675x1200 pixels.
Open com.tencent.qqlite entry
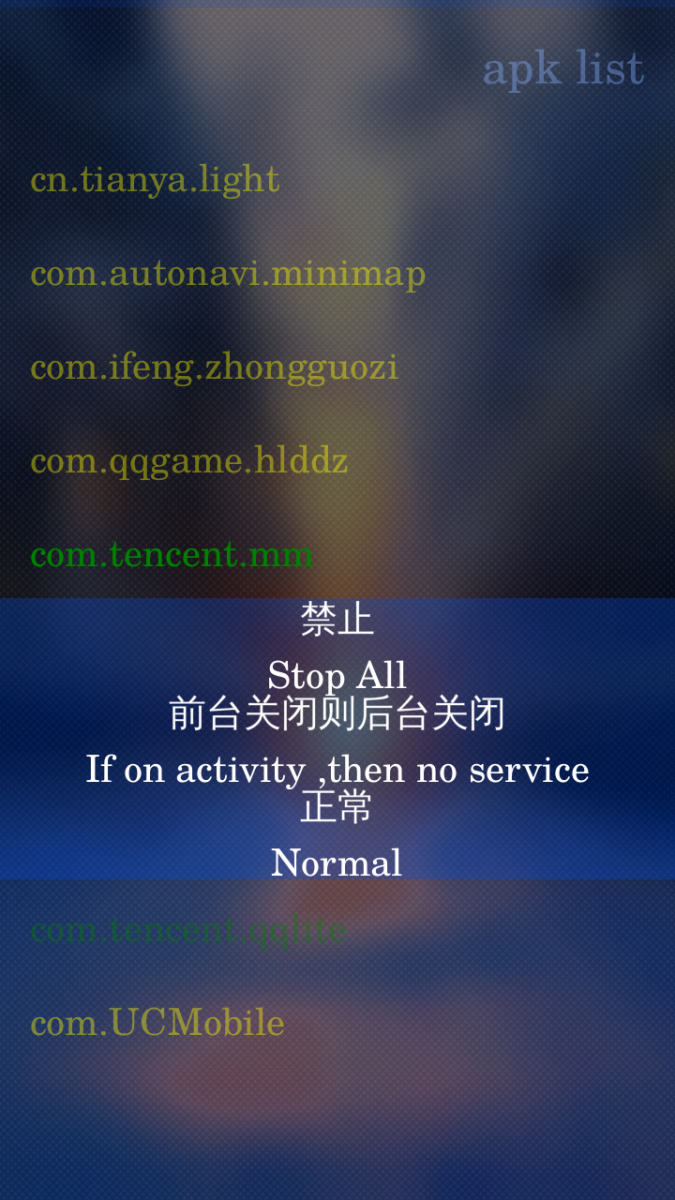coord(189,930)
